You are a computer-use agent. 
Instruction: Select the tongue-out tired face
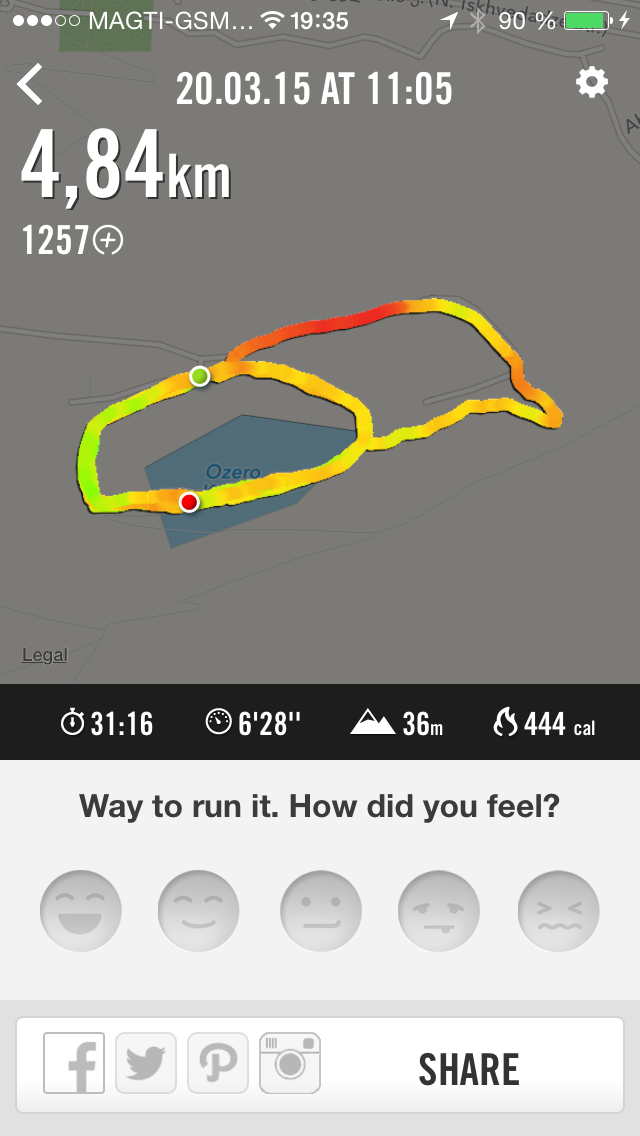click(x=439, y=911)
